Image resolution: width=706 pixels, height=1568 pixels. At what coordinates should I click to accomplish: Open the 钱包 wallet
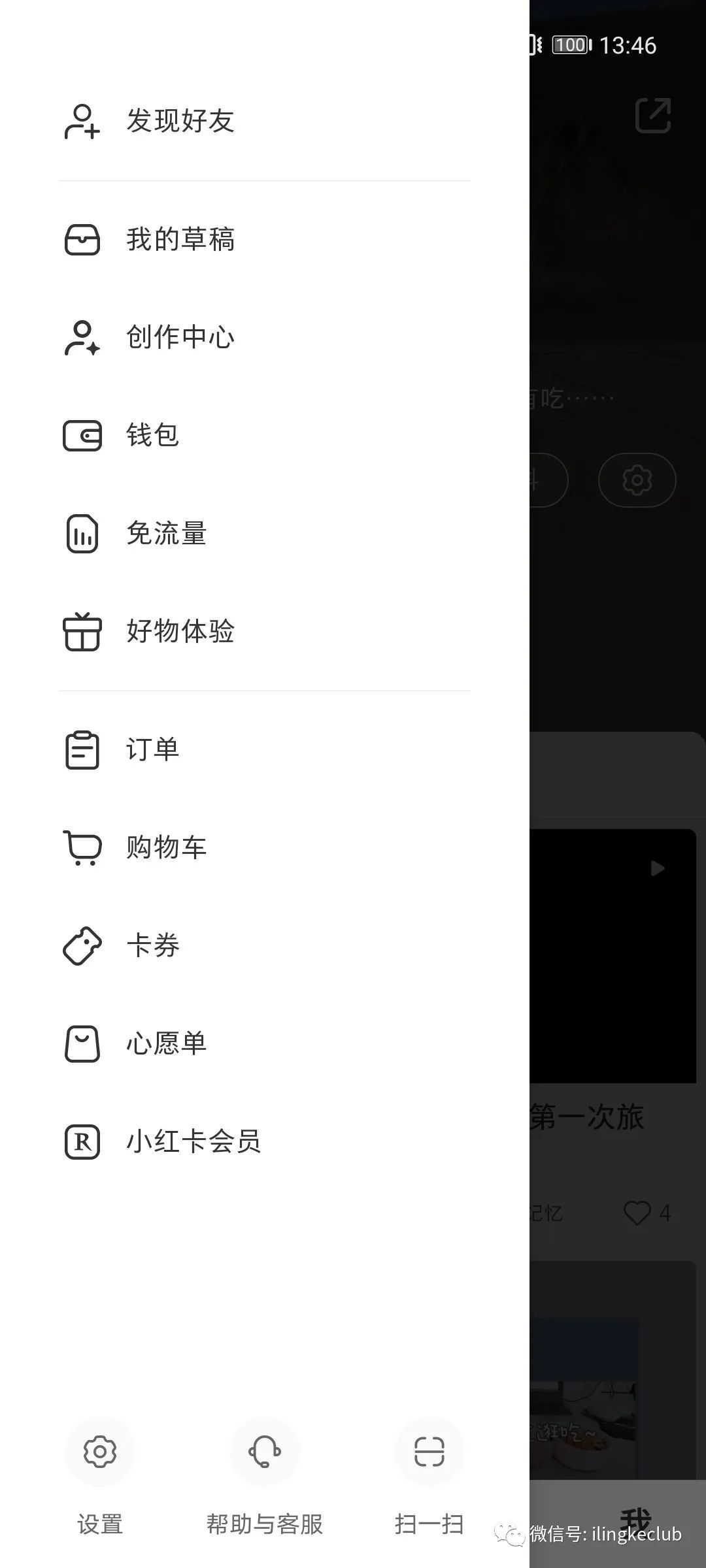tap(153, 435)
